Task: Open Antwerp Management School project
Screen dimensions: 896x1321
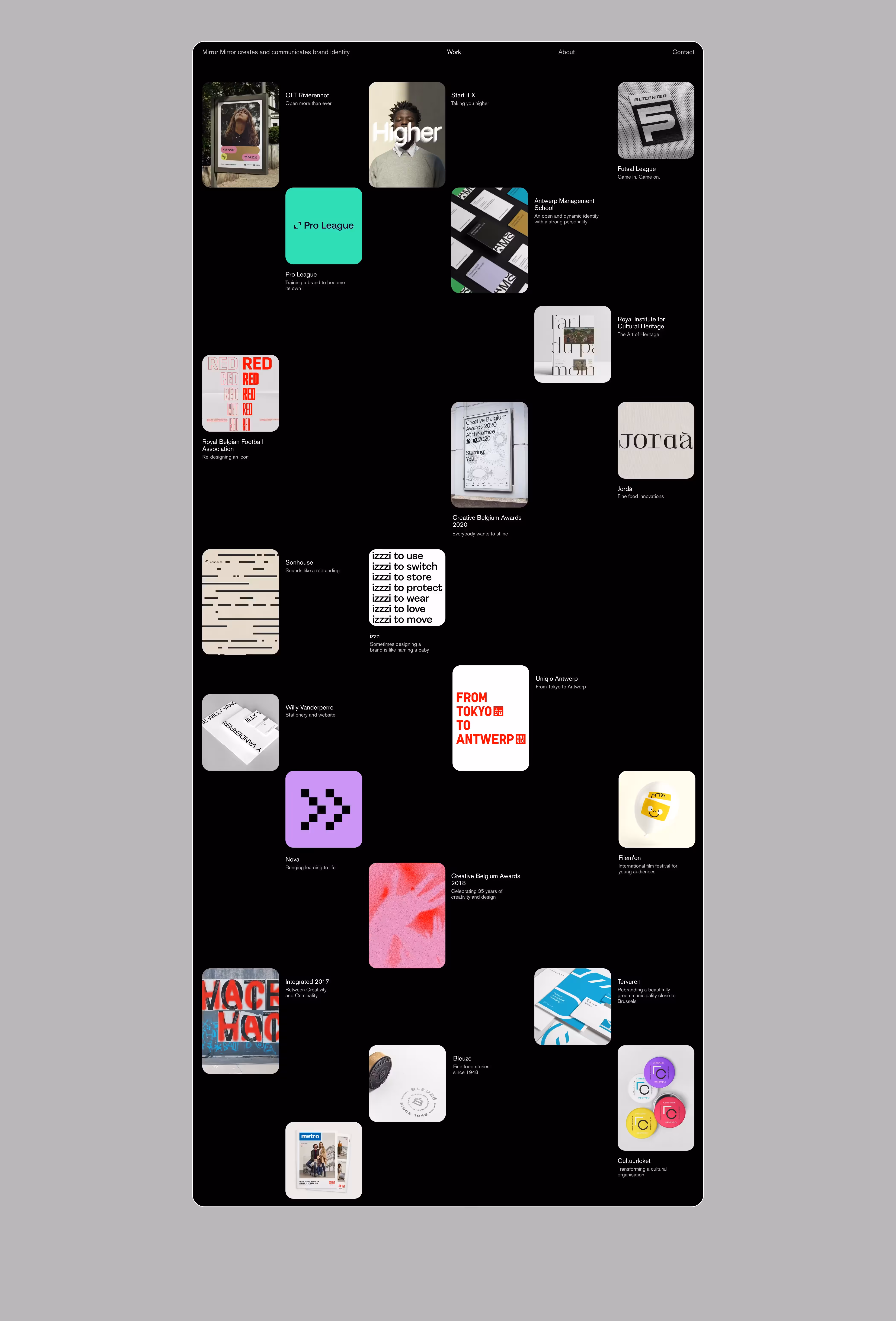Action: pyautogui.click(x=490, y=240)
